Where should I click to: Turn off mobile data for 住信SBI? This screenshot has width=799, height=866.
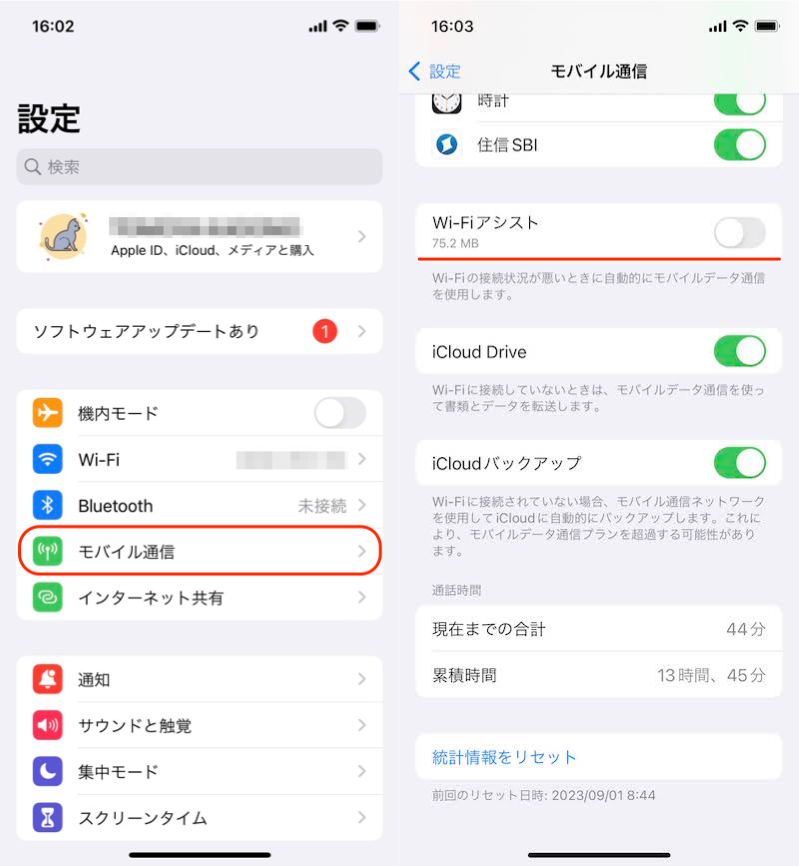coord(739,145)
